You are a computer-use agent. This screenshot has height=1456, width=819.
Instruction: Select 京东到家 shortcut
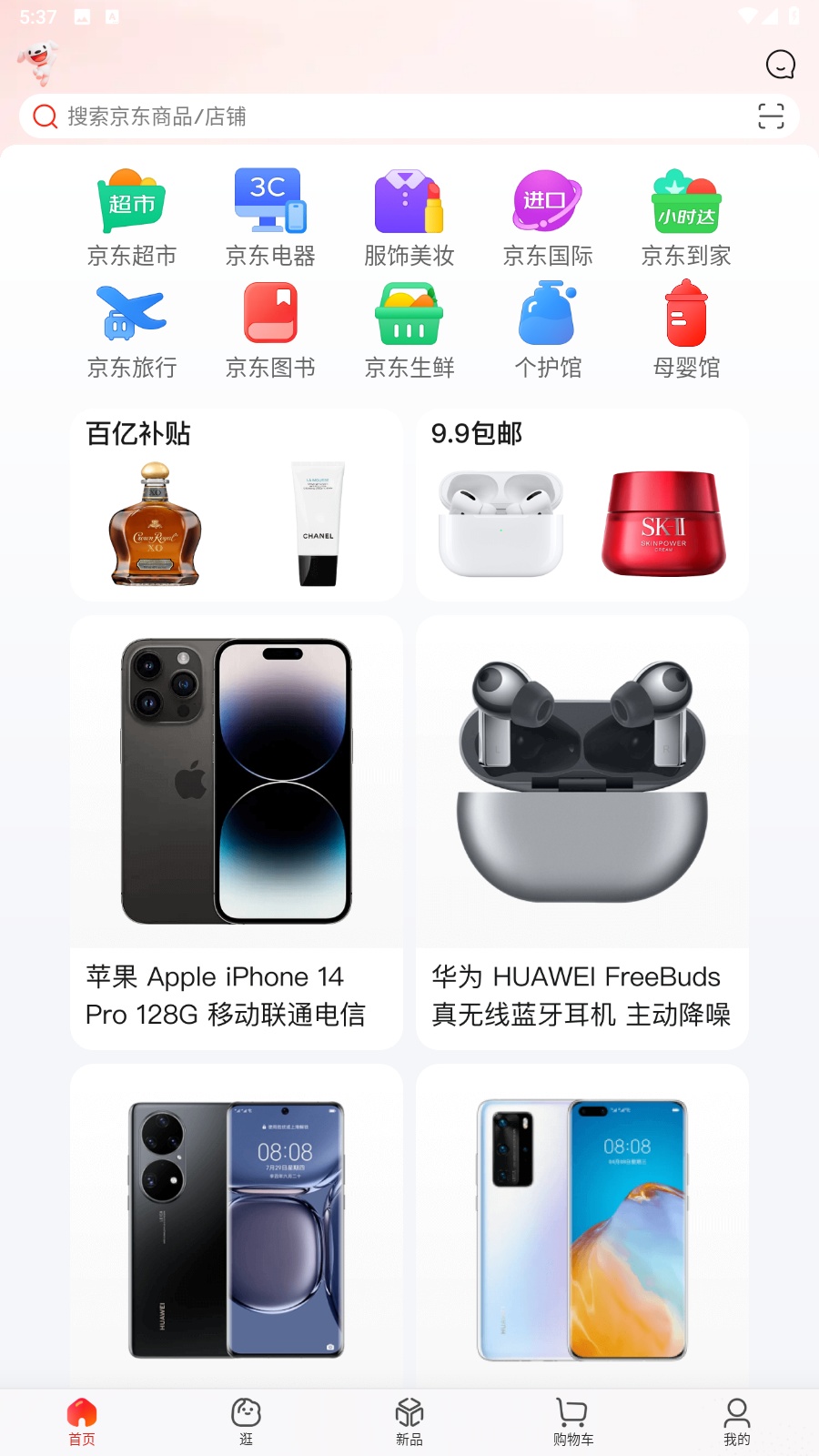point(686,218)
